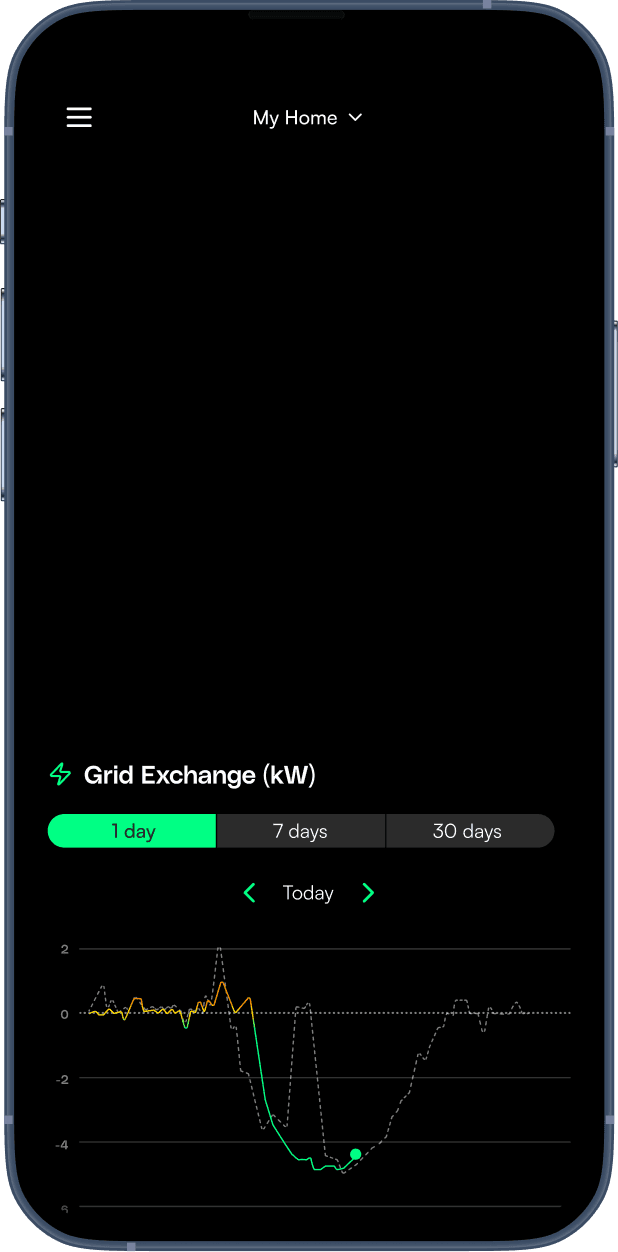Go to the previous day
The height and width of the screenshot is (1252, 618).
click(x=250, y=893)
